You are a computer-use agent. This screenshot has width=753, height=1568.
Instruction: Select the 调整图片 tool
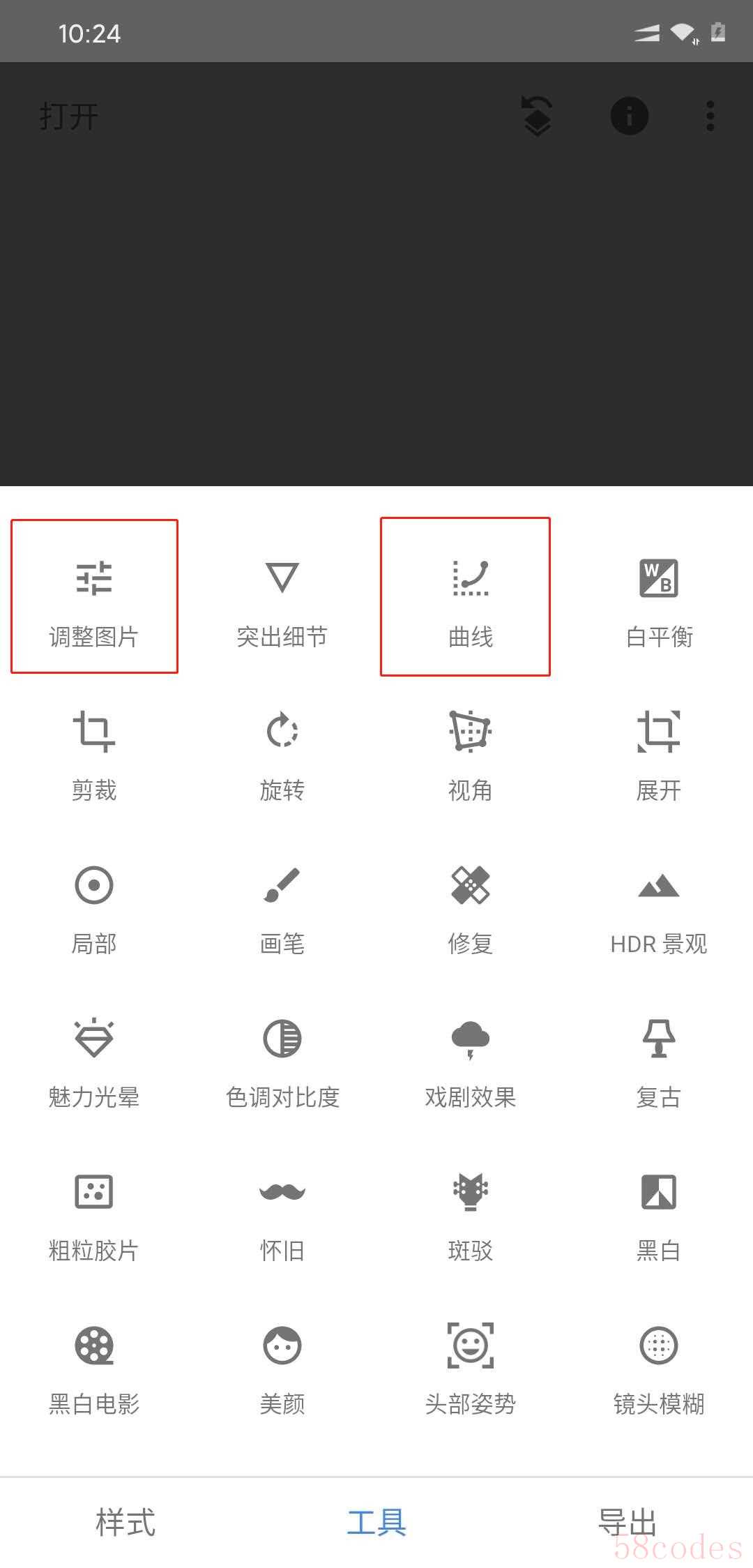tap(94, 597)
